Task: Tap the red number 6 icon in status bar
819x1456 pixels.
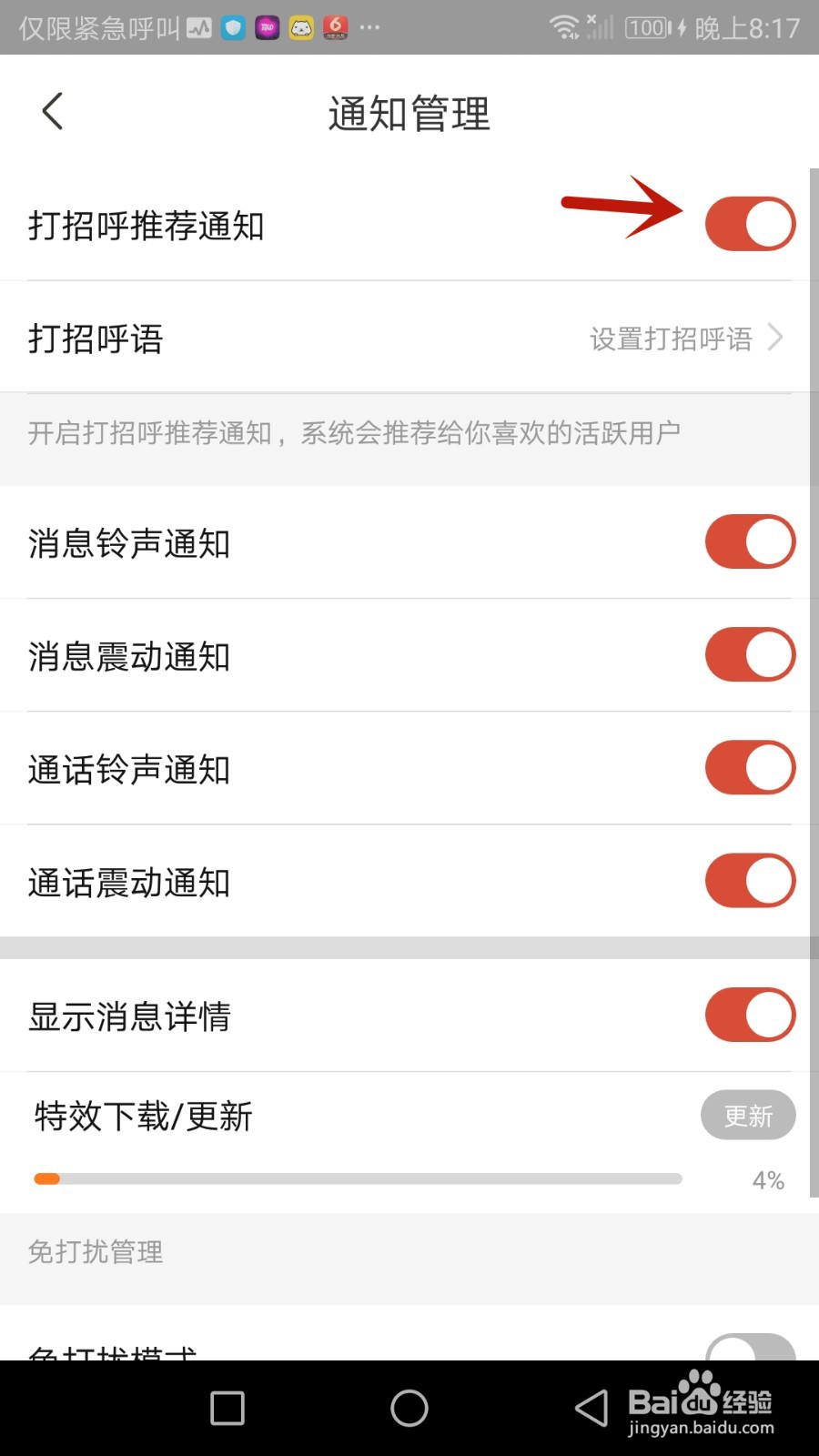Action: (x=335, y=27)
